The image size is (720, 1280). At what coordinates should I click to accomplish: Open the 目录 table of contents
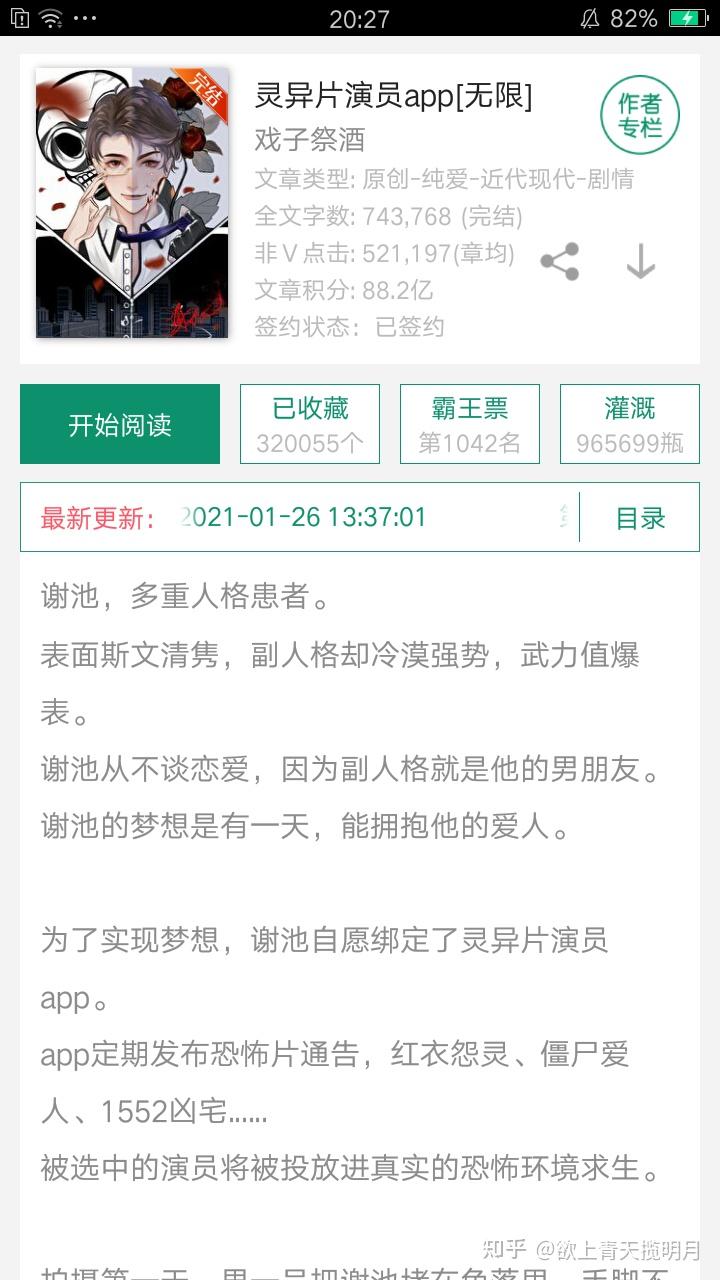640,518
